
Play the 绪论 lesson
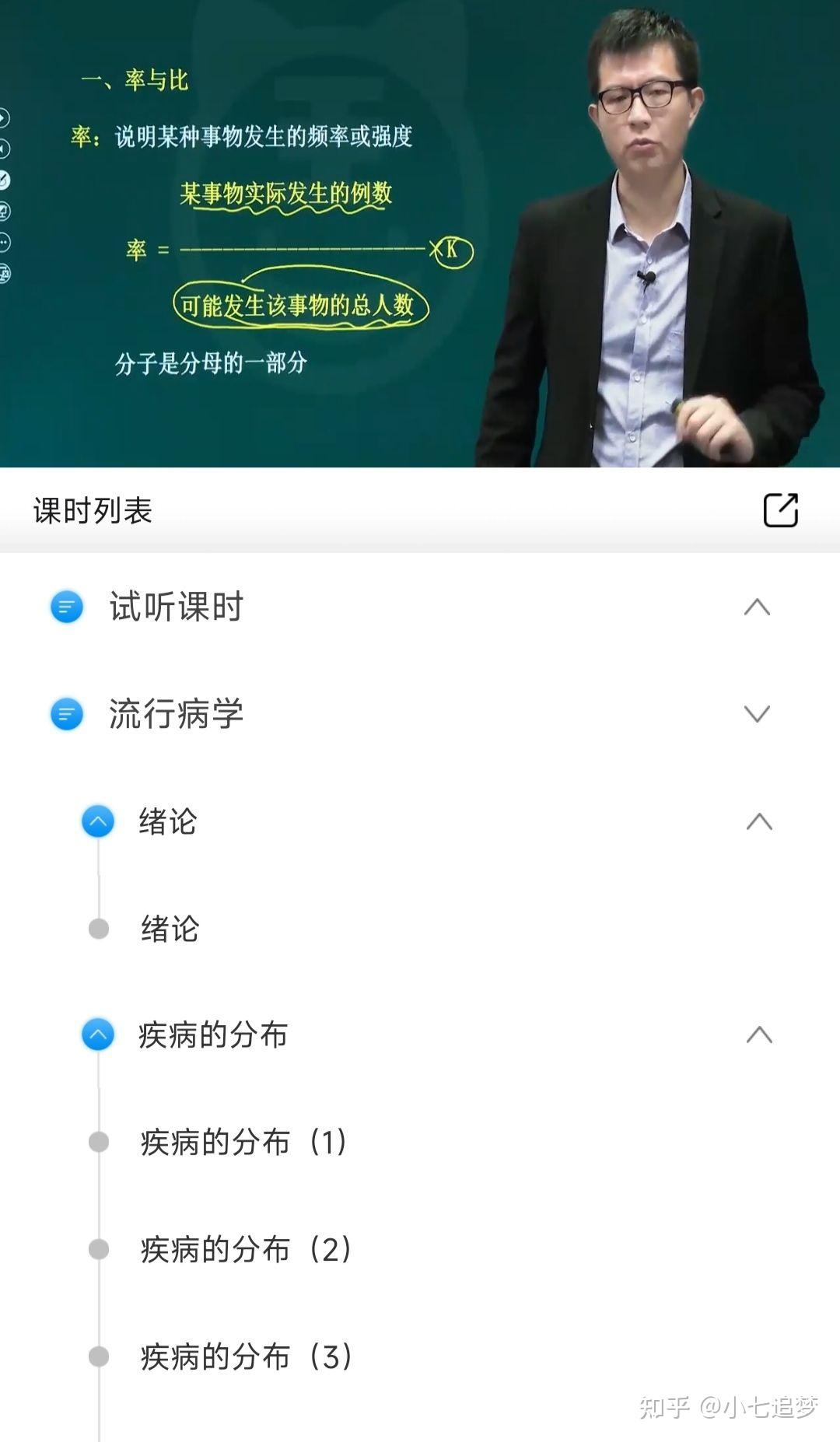coord(170,929)
